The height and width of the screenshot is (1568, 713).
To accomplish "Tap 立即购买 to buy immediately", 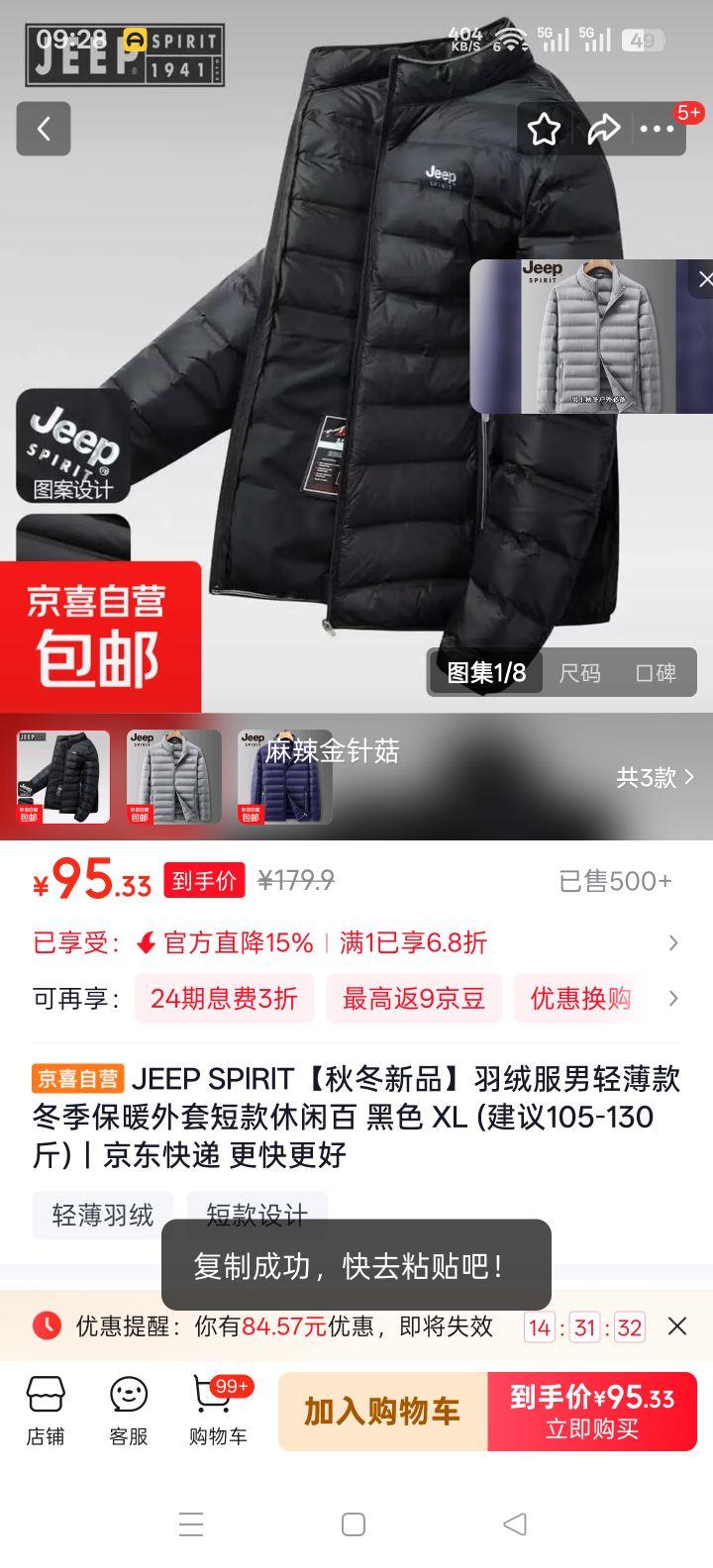I will pyautogui.click(x=591, y=1411).
